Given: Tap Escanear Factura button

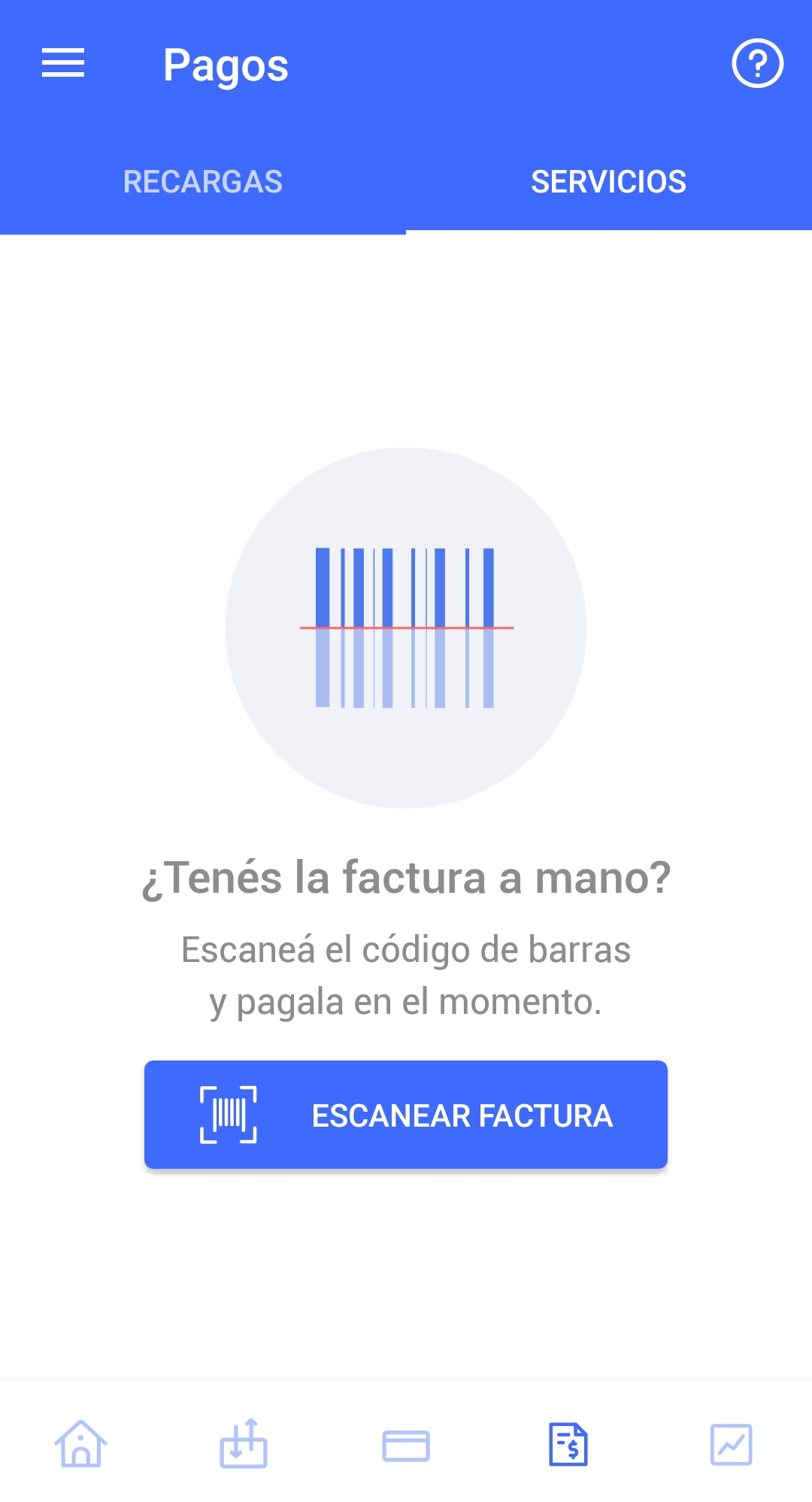Looking at the screenshot, I should point(406,1115).
